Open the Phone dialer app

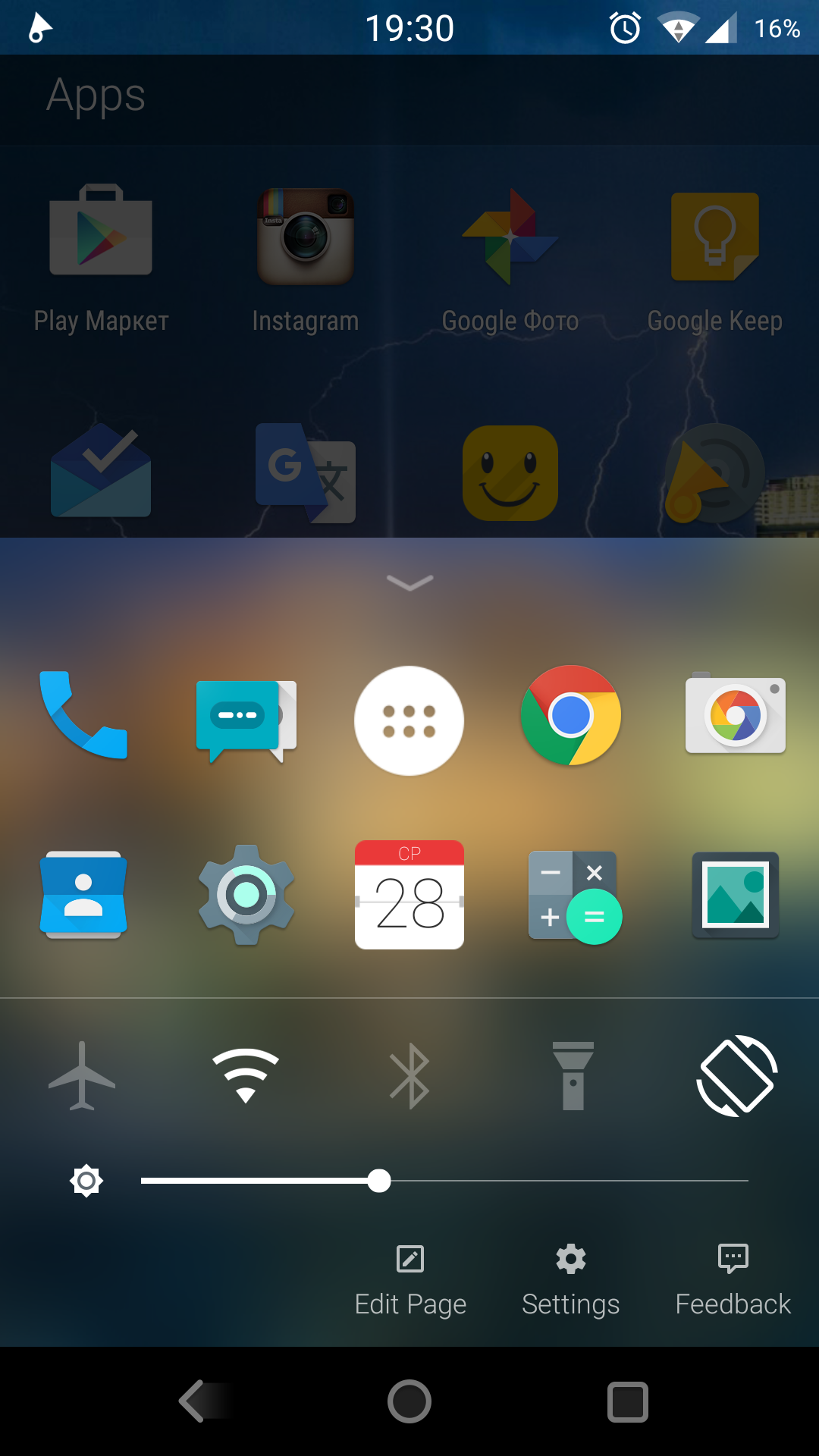pyautogui.click(x=83, y=714)
